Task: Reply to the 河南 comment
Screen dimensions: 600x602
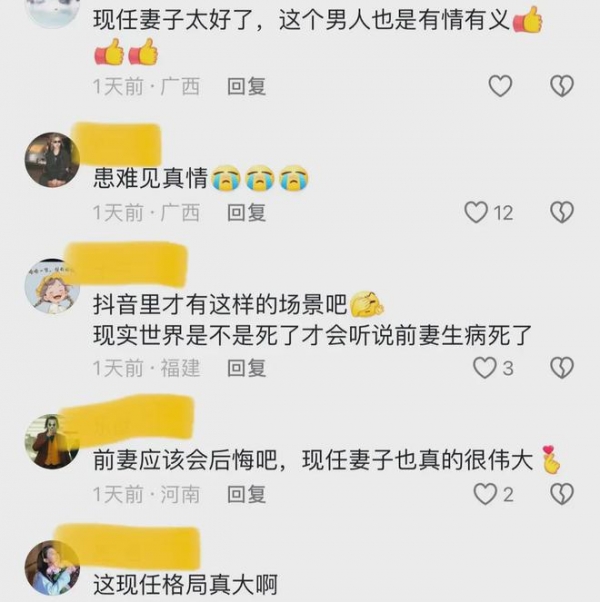Action: 246,495
